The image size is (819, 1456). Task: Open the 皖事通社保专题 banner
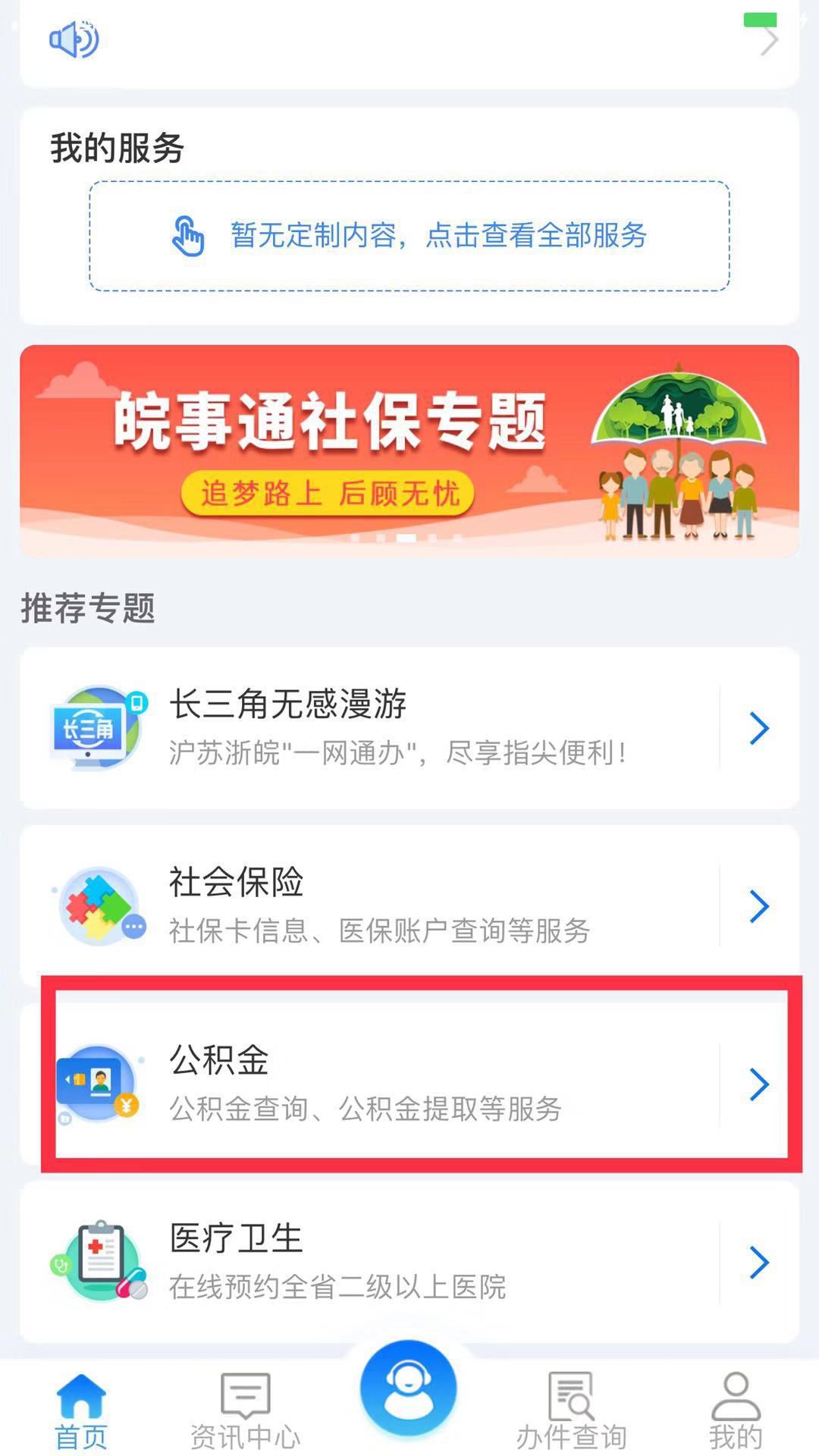pos(409,451)
